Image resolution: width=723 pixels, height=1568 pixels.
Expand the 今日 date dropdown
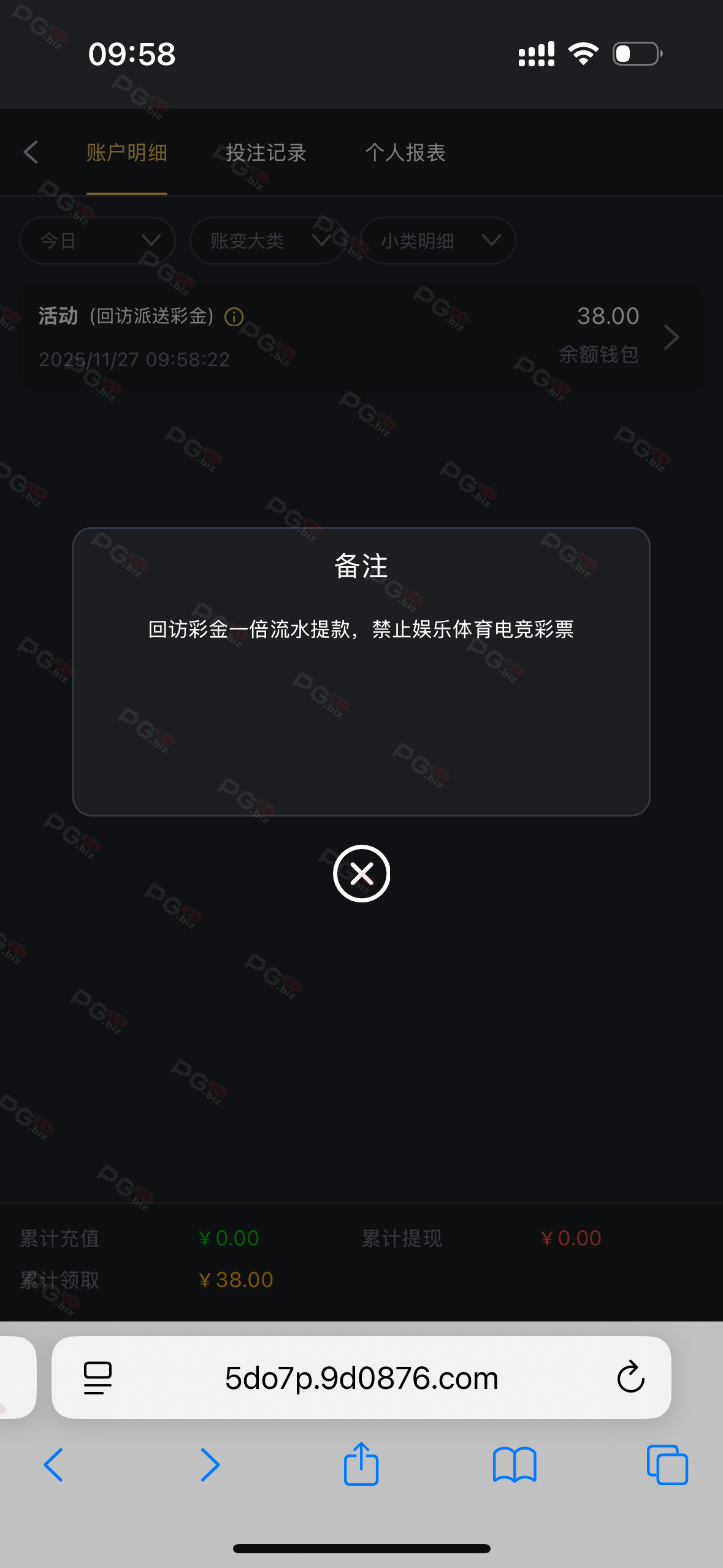point(98,240)
